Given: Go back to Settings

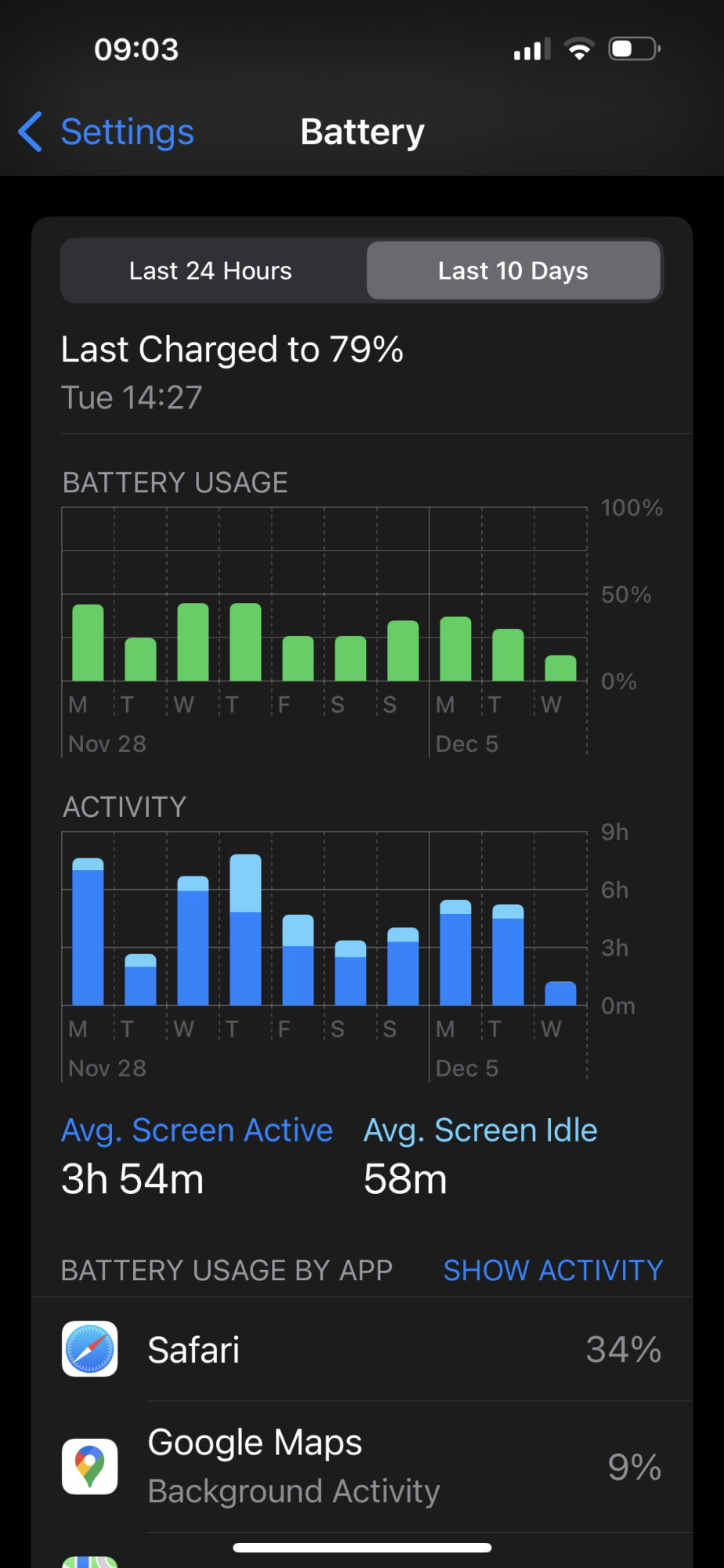Looking at the screenshot, I should coord(106,132).
